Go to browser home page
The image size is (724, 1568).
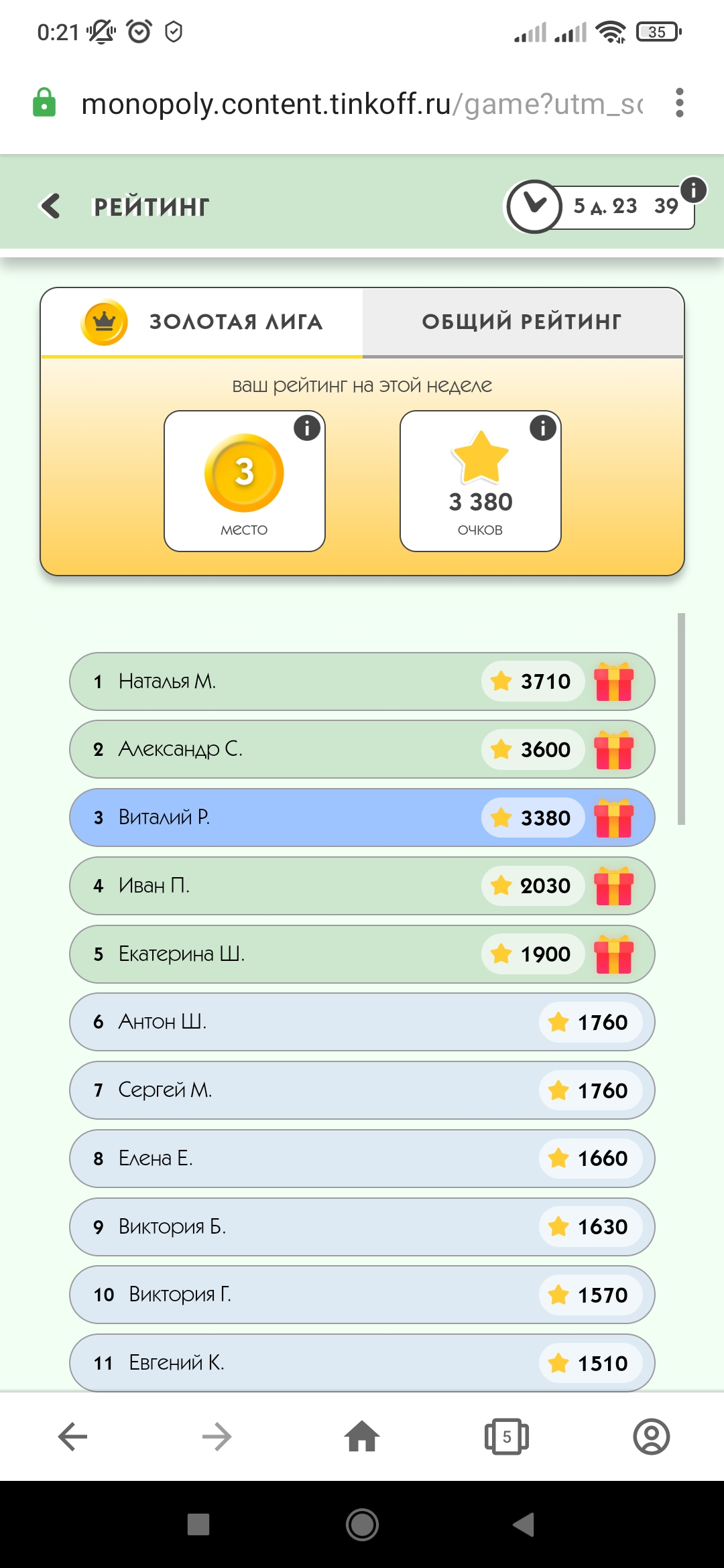point(362,1436)
